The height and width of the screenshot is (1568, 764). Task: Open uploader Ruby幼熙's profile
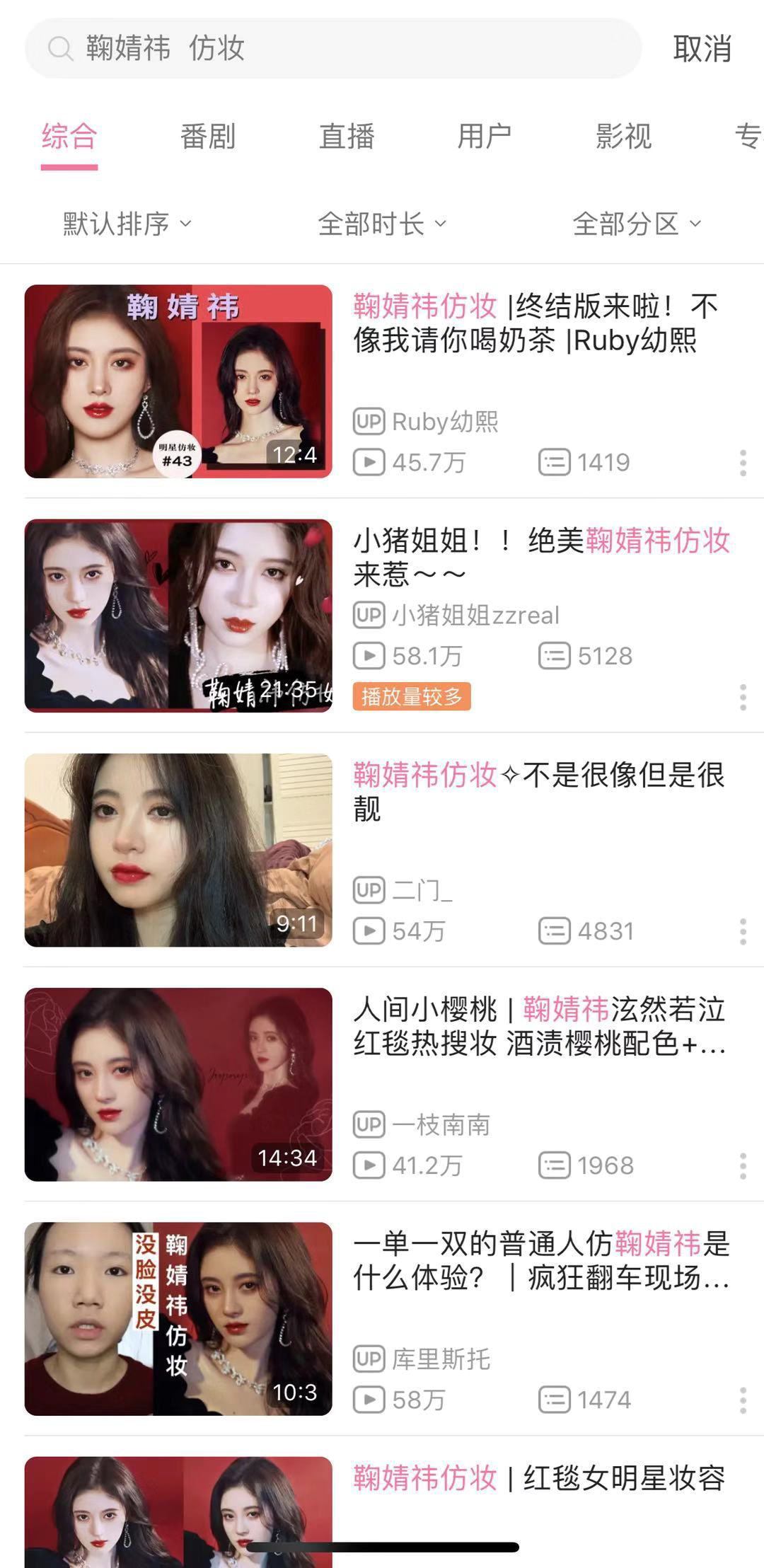coord(444,422)
